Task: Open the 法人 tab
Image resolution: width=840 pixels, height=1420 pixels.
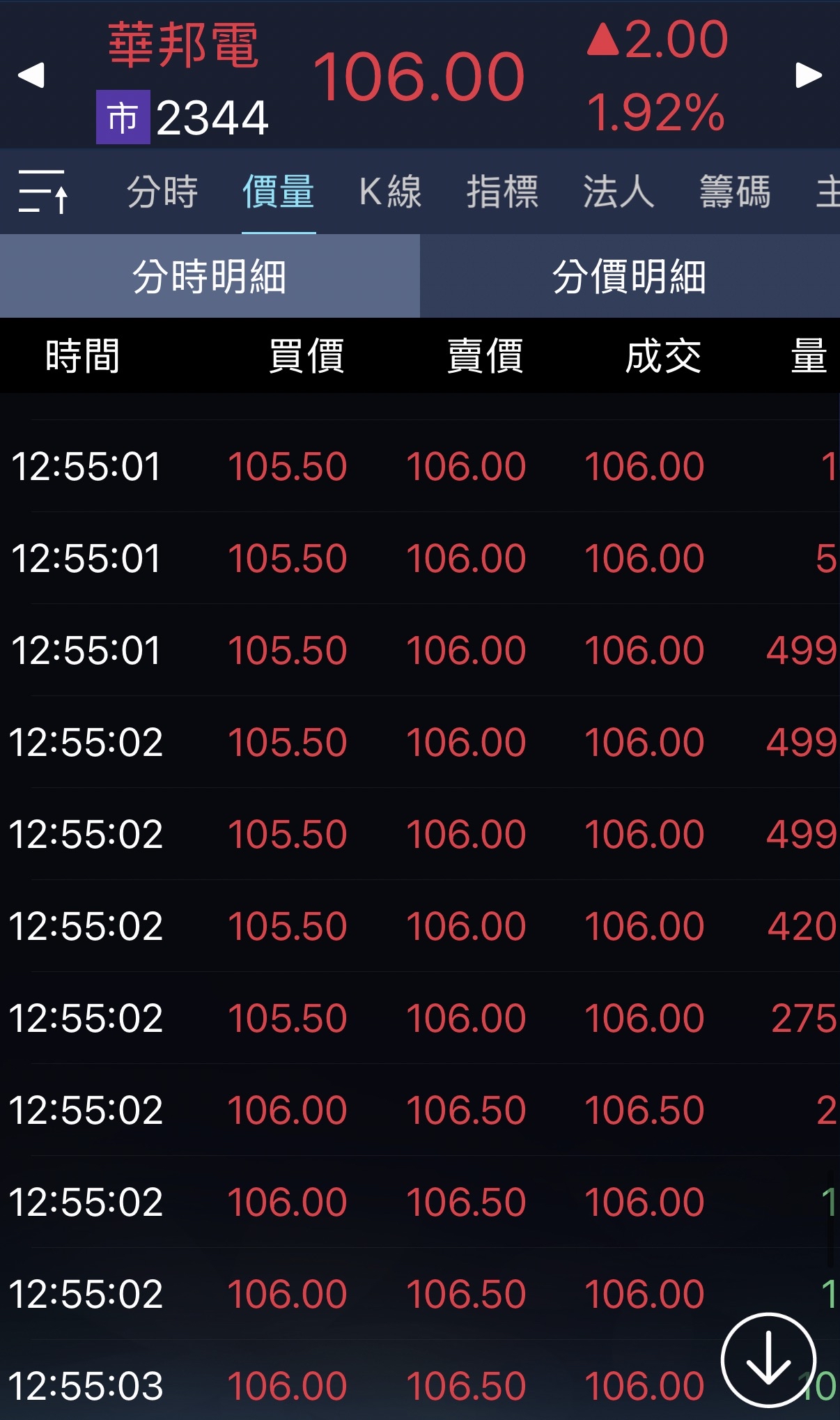Action: point(619,192)
